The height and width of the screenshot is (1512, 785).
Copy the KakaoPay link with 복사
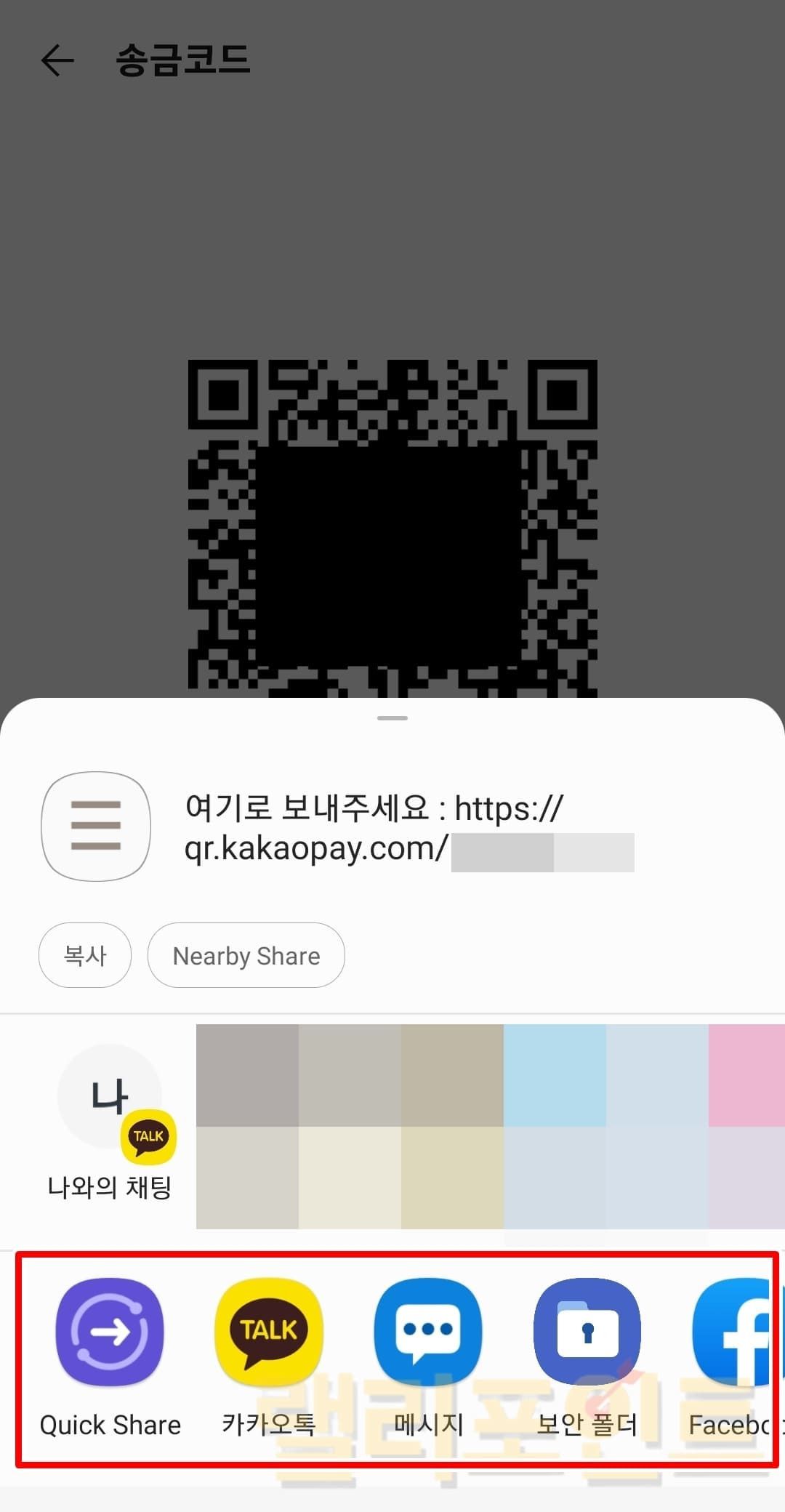pos(85,955)
